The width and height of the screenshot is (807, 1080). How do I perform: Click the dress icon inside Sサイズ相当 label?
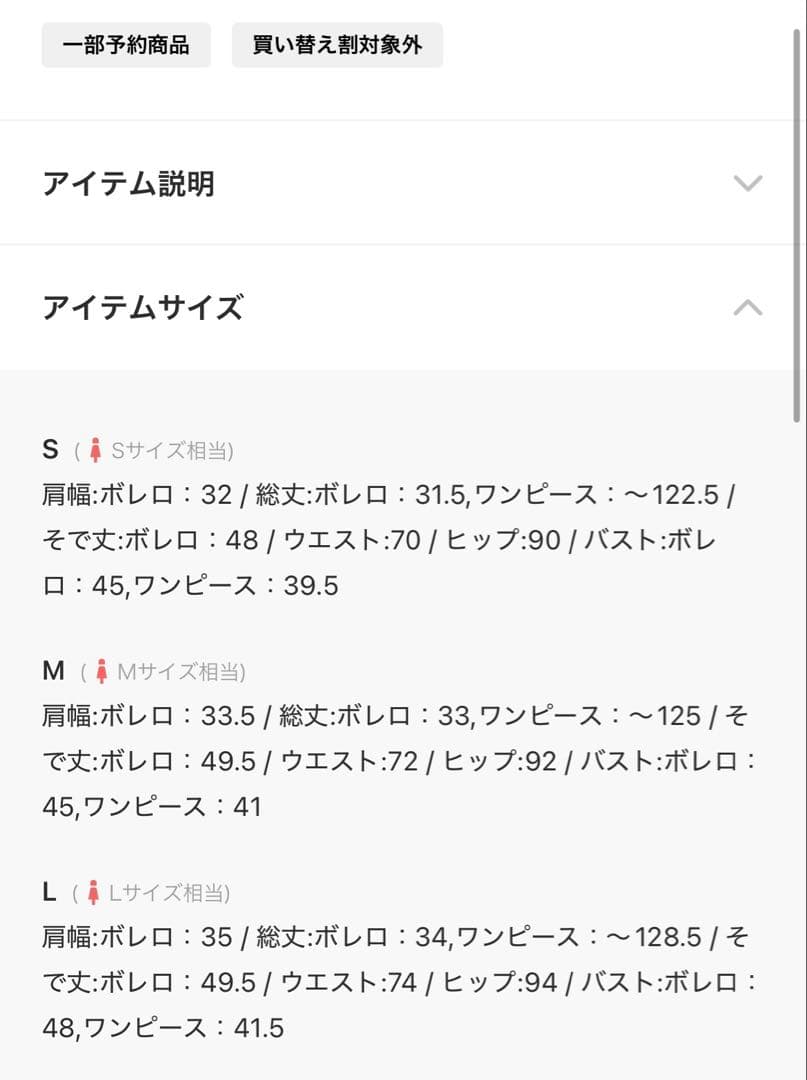97,449
